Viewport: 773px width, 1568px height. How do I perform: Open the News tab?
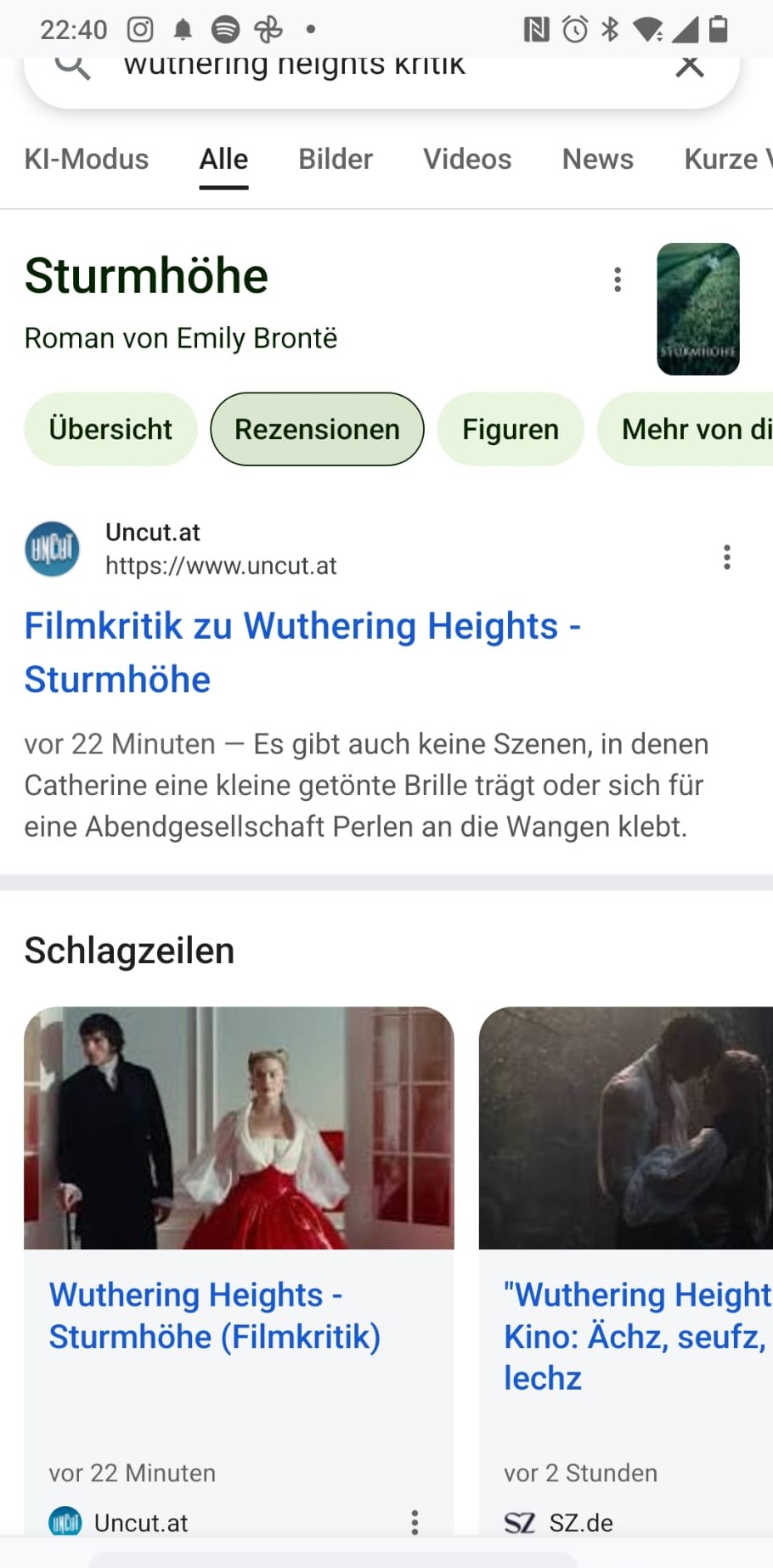tap(597, 160)
